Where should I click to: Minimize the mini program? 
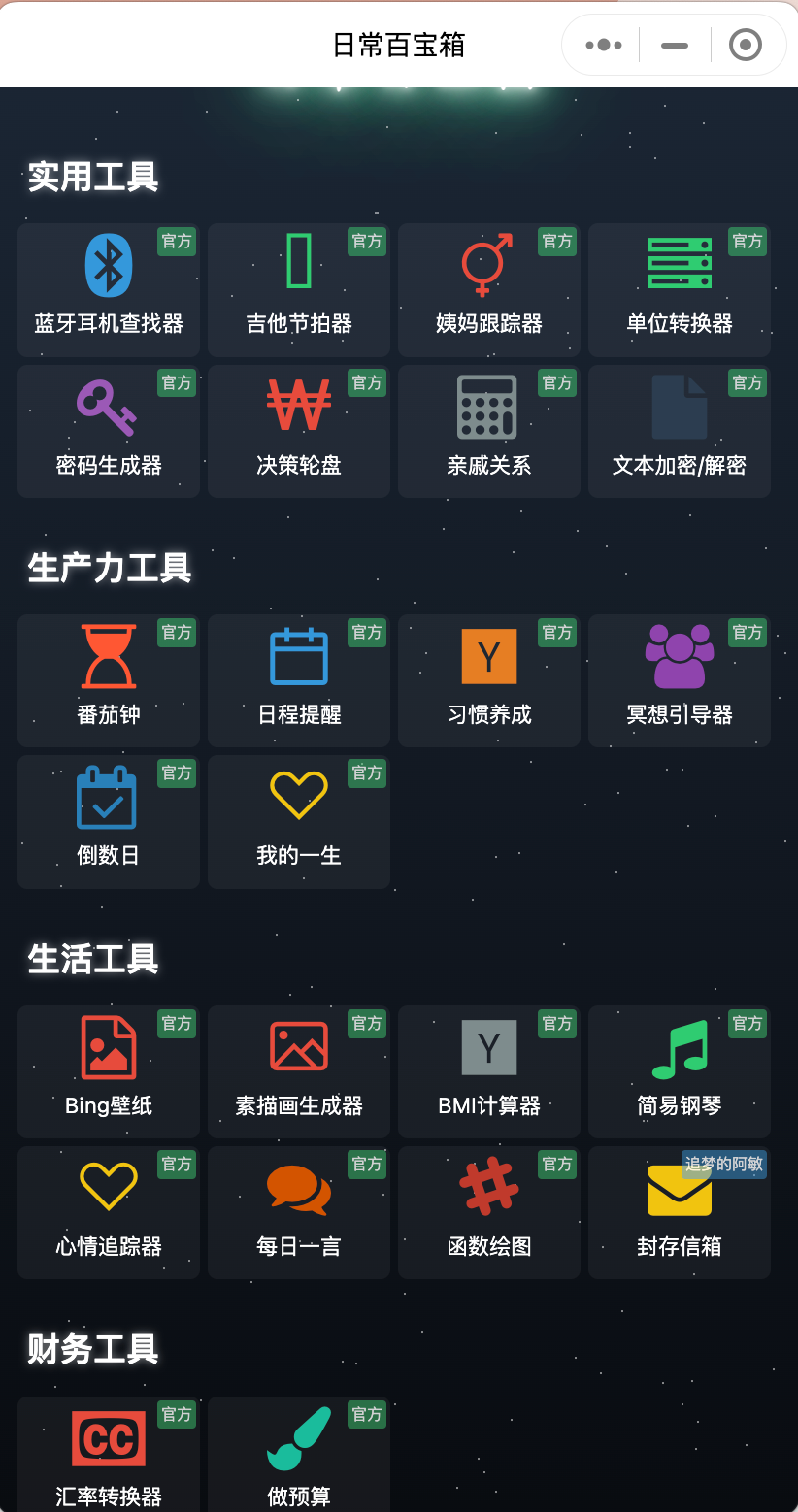pyautogui.click(x=674, y=45)
